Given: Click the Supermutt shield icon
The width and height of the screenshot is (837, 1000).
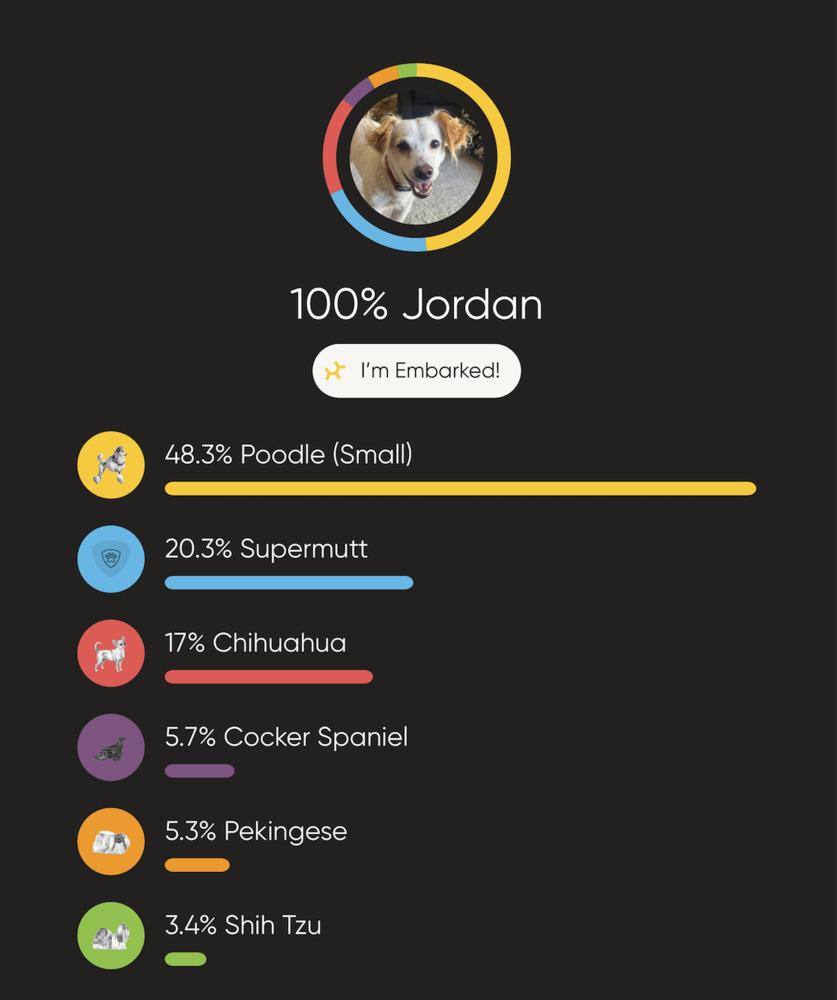Looking at the screenshot, I should 111,558.
